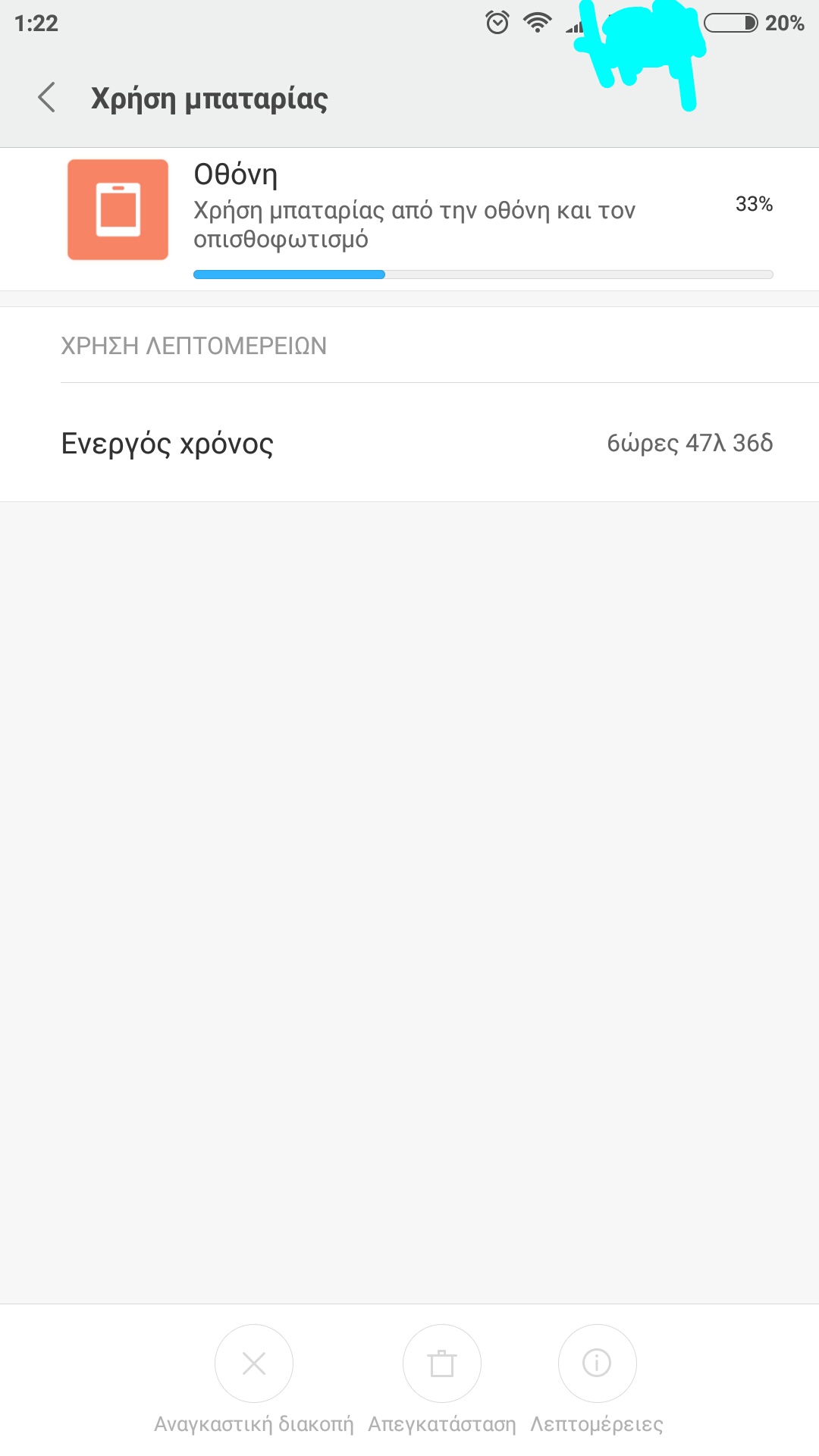Viewport: 819px width, 1456px height.
Task: Tap the Απεγκατάσταση trash button
Action: (442, 1363)
